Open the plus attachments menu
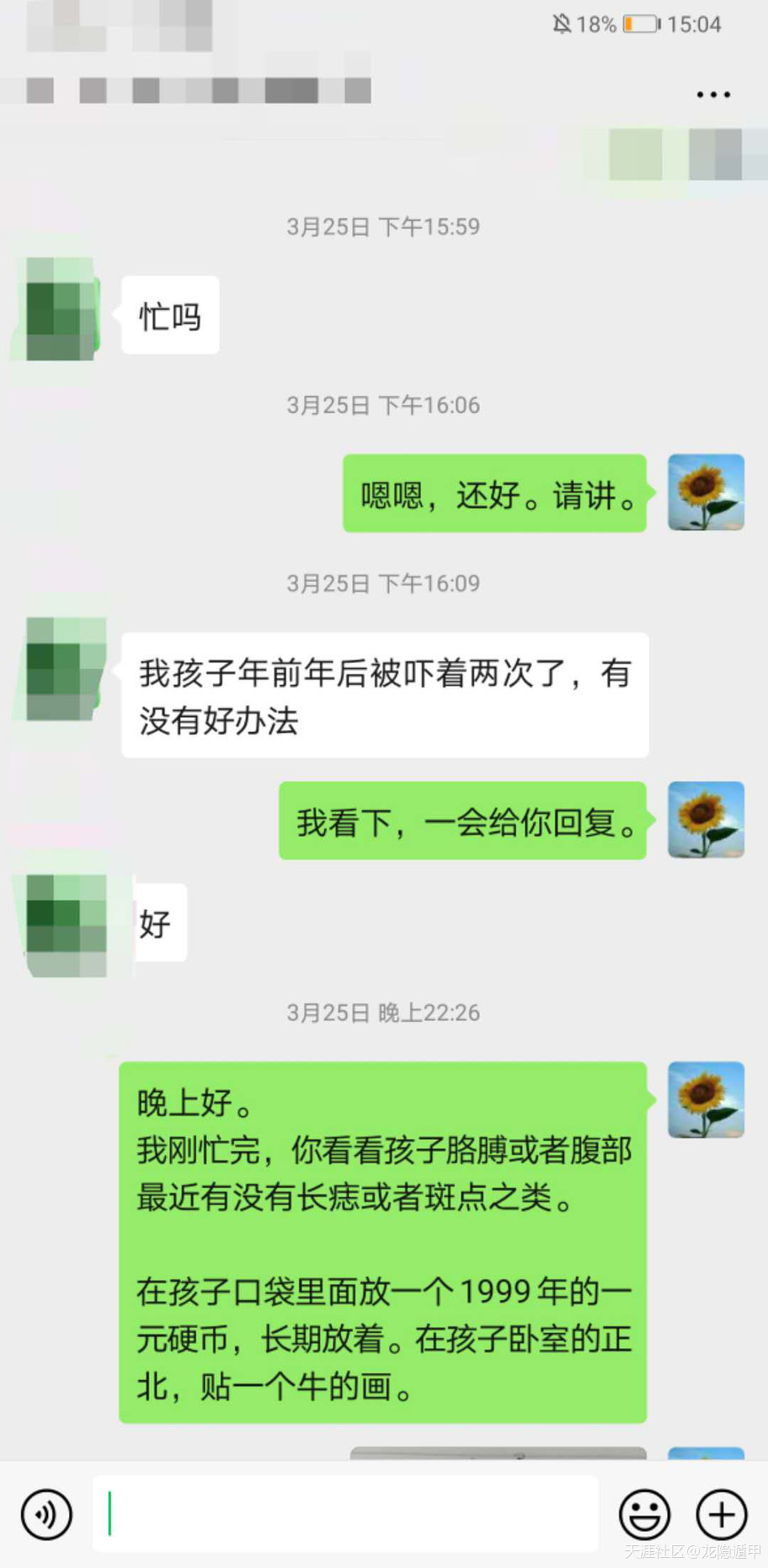 coord(722,1514)
